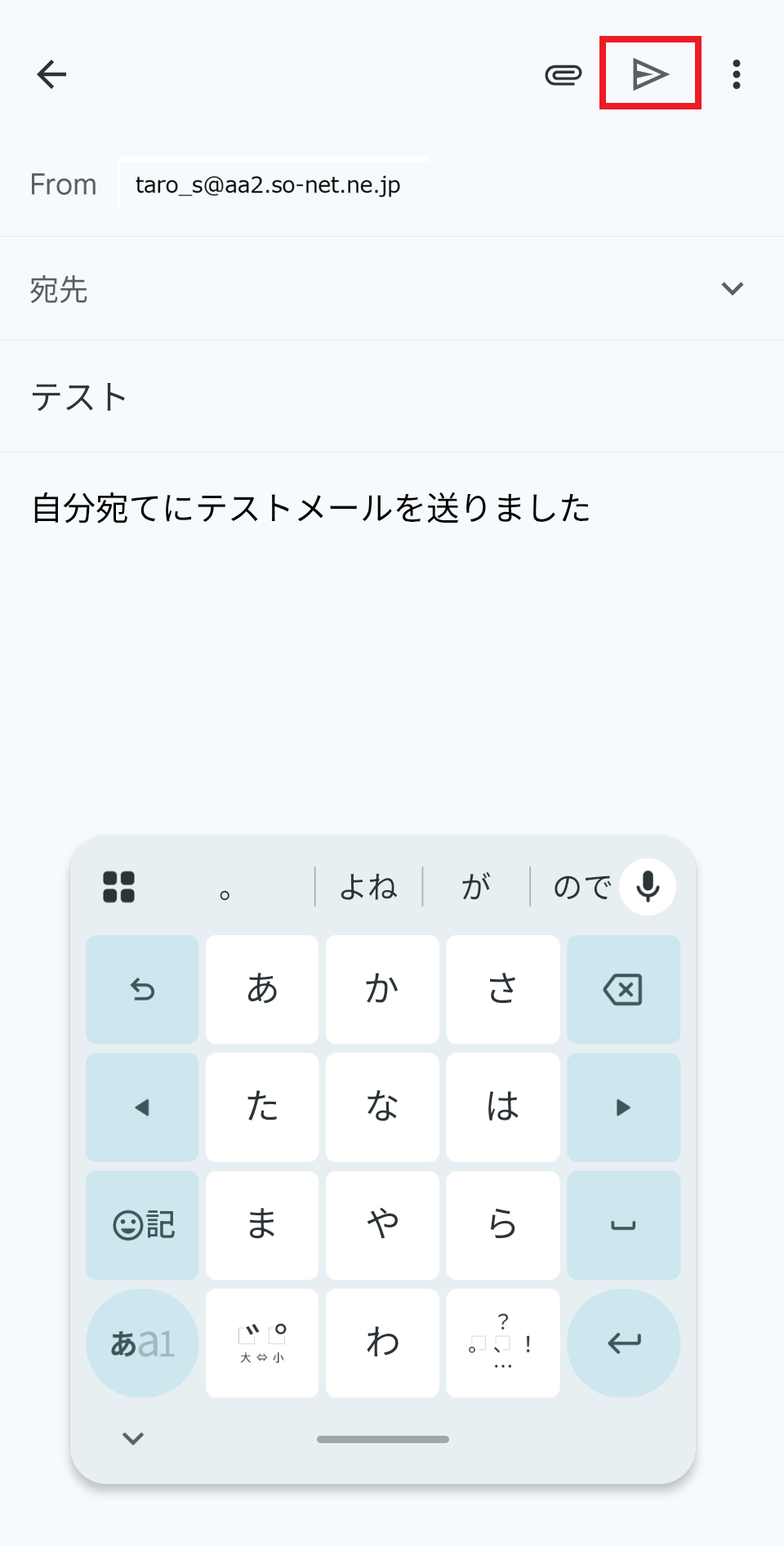The image size is (784, 1546).
Task: Insert a newline with the enter key
Action: (623, 1343)
